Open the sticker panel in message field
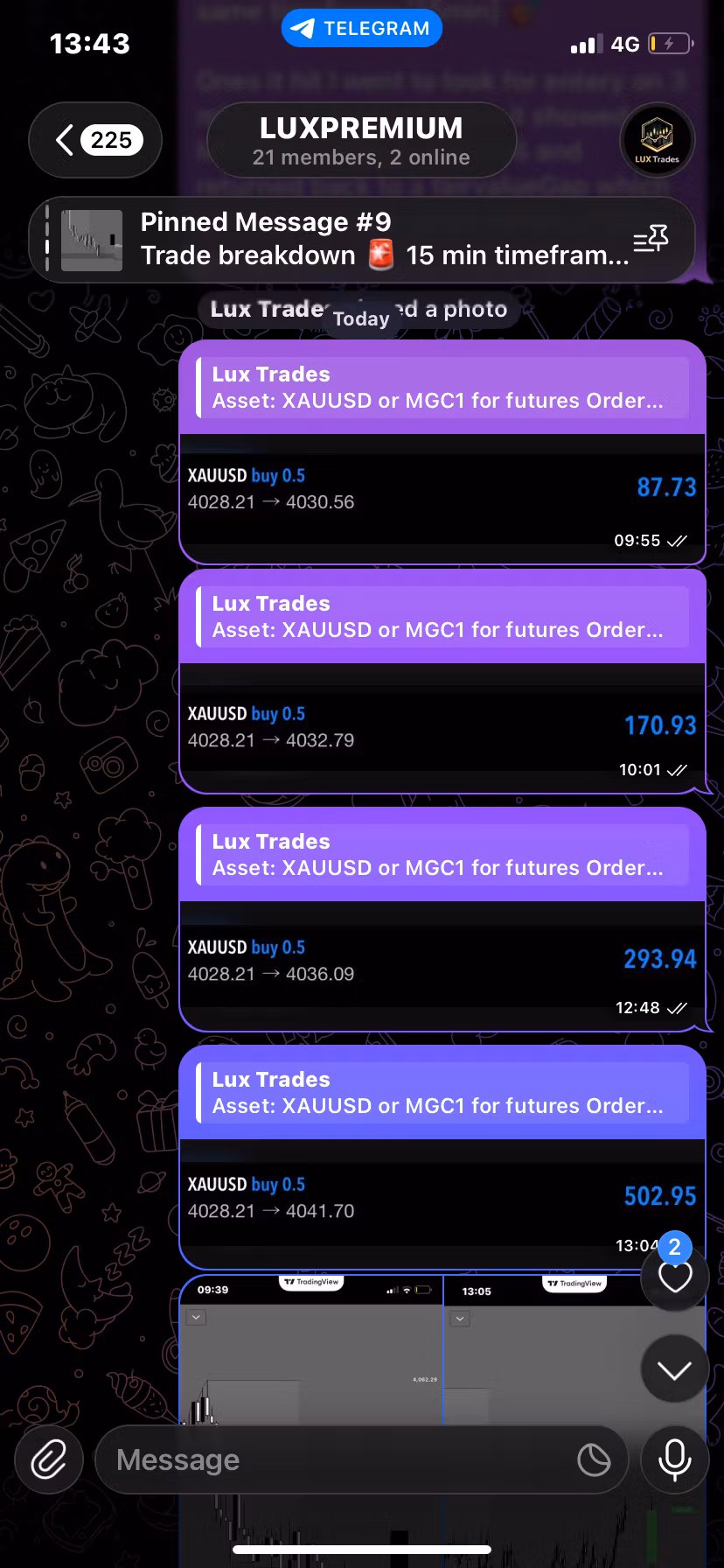The height and width of the screenshot is (1568, 724). tap(594, 1459)
